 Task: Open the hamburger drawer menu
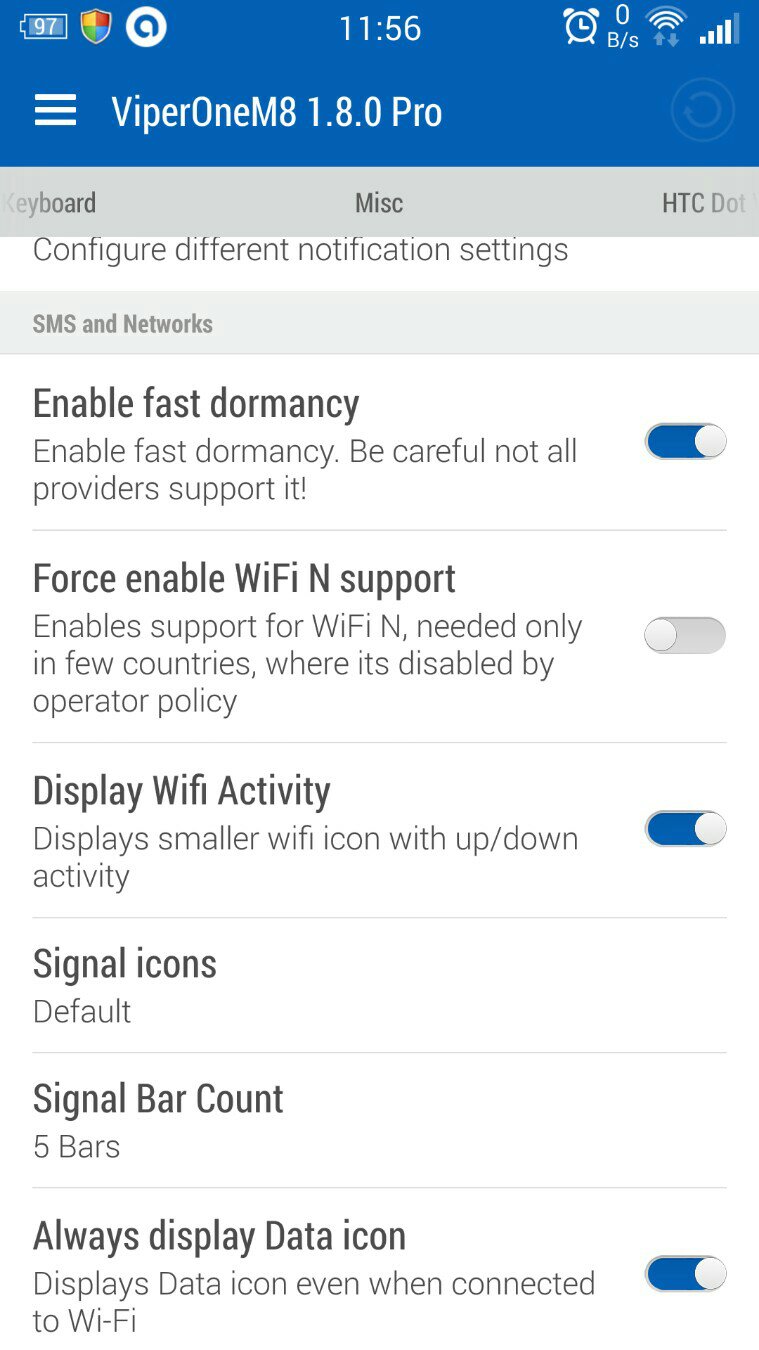(x=55, y=111)
